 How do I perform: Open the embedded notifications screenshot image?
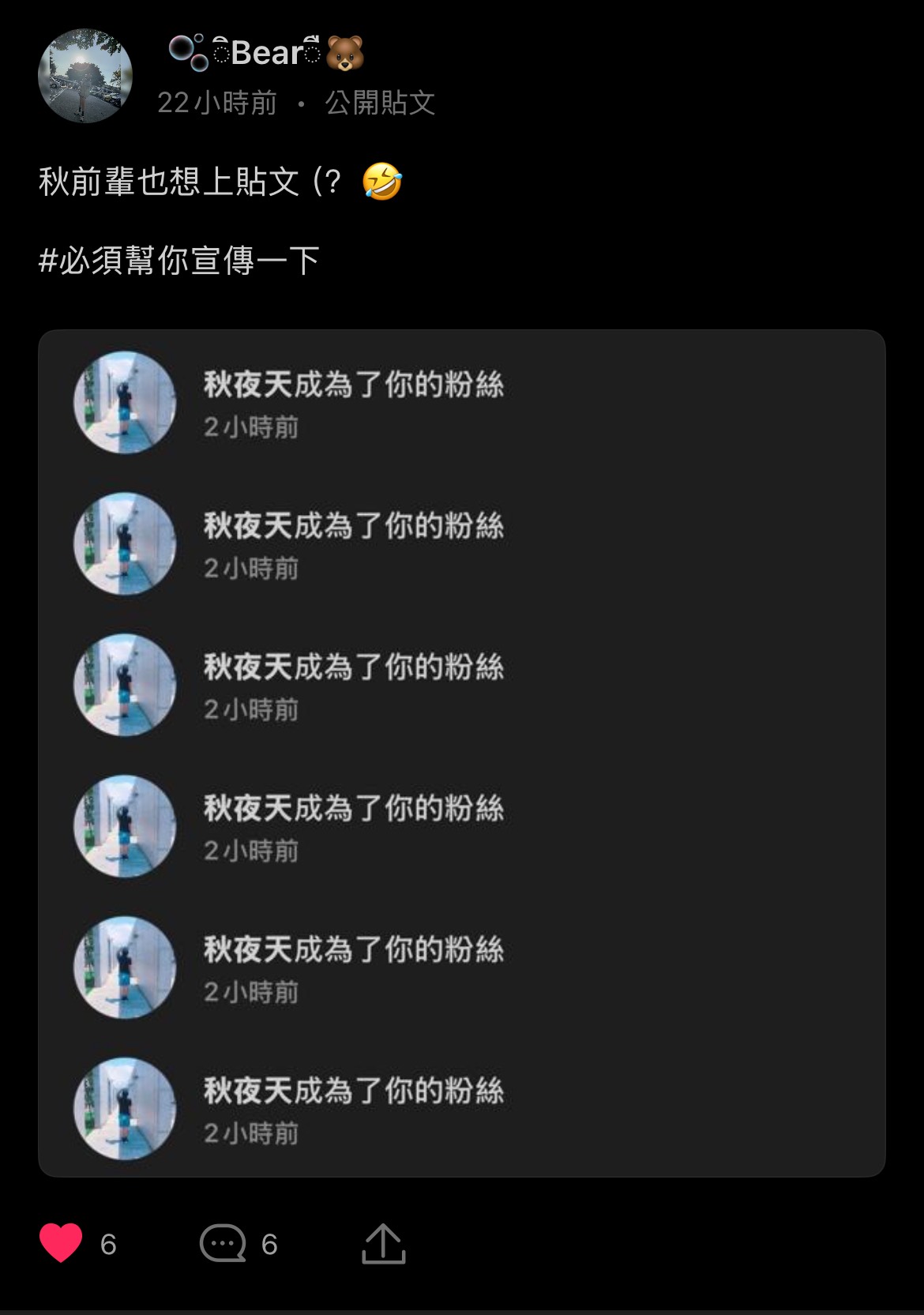[462, 750]
